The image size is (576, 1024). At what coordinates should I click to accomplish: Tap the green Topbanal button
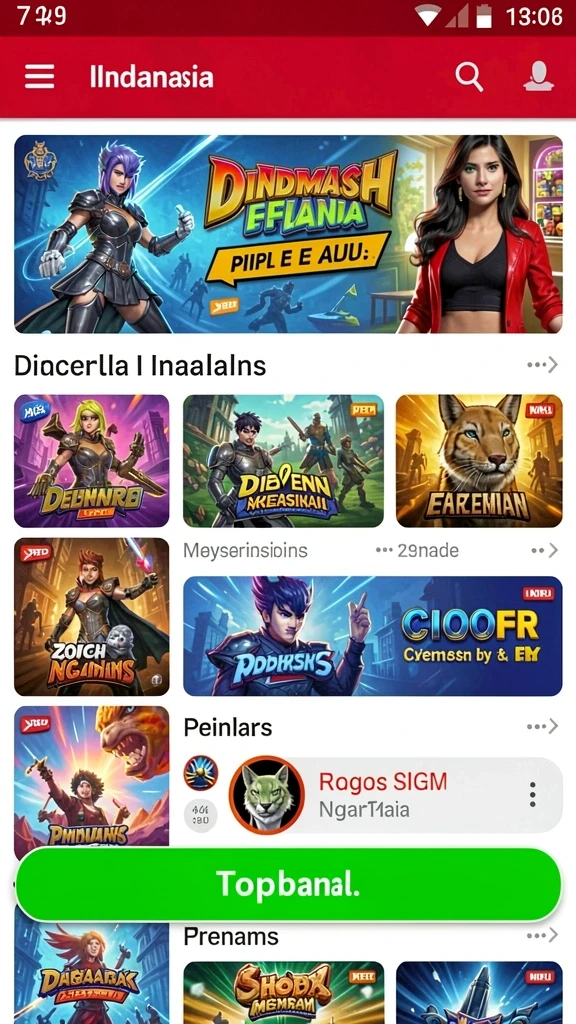pyautogui.click(x=288, y=884)
